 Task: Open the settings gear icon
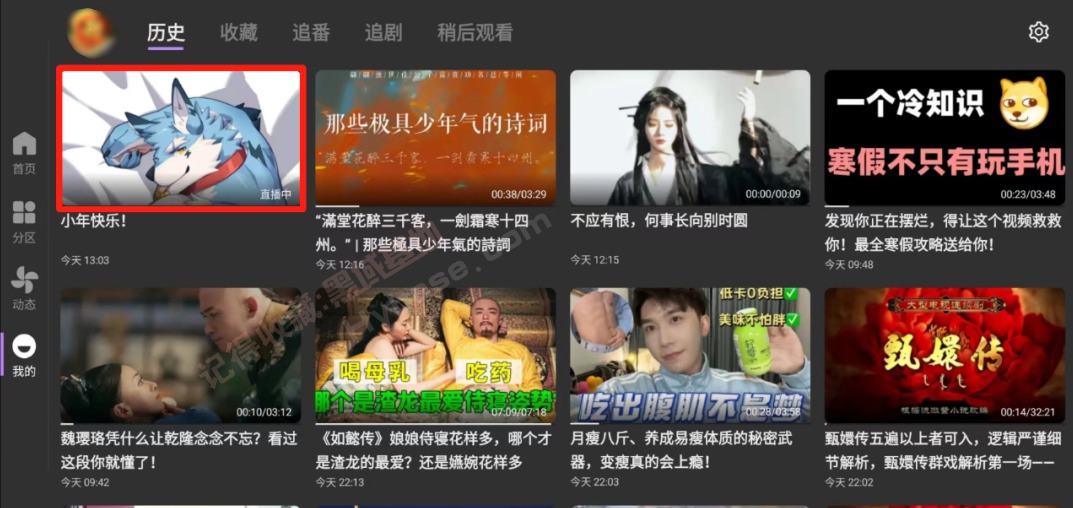(1038, 32)
